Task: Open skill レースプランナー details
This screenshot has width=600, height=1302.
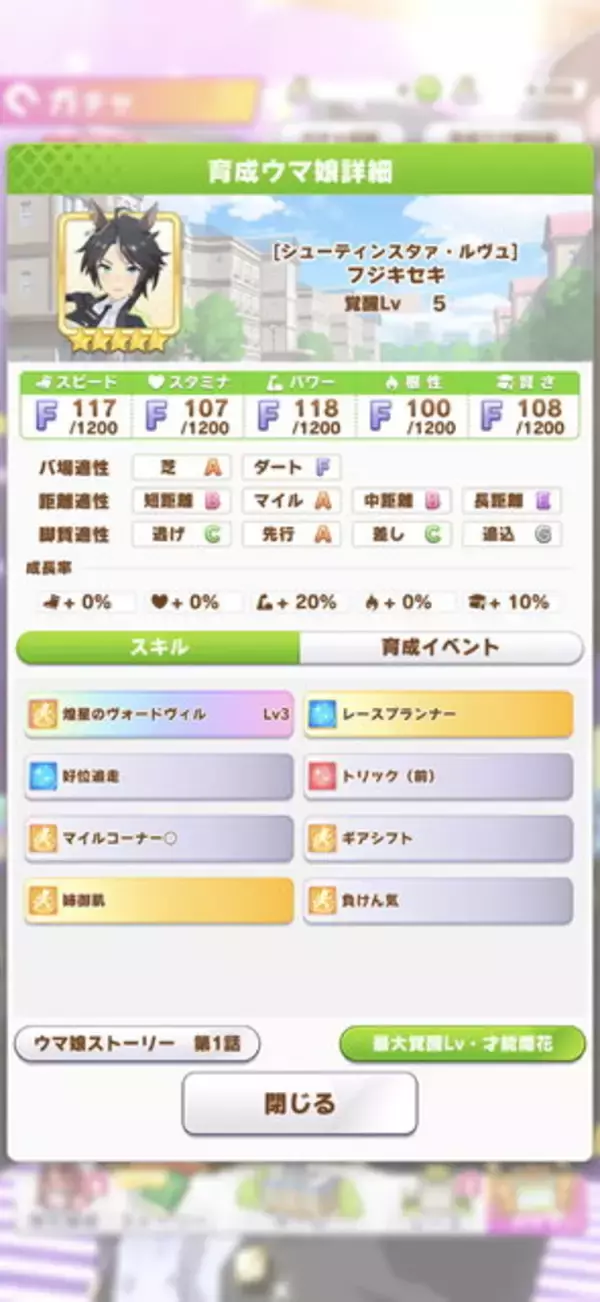Action: [x=438, y=714]
